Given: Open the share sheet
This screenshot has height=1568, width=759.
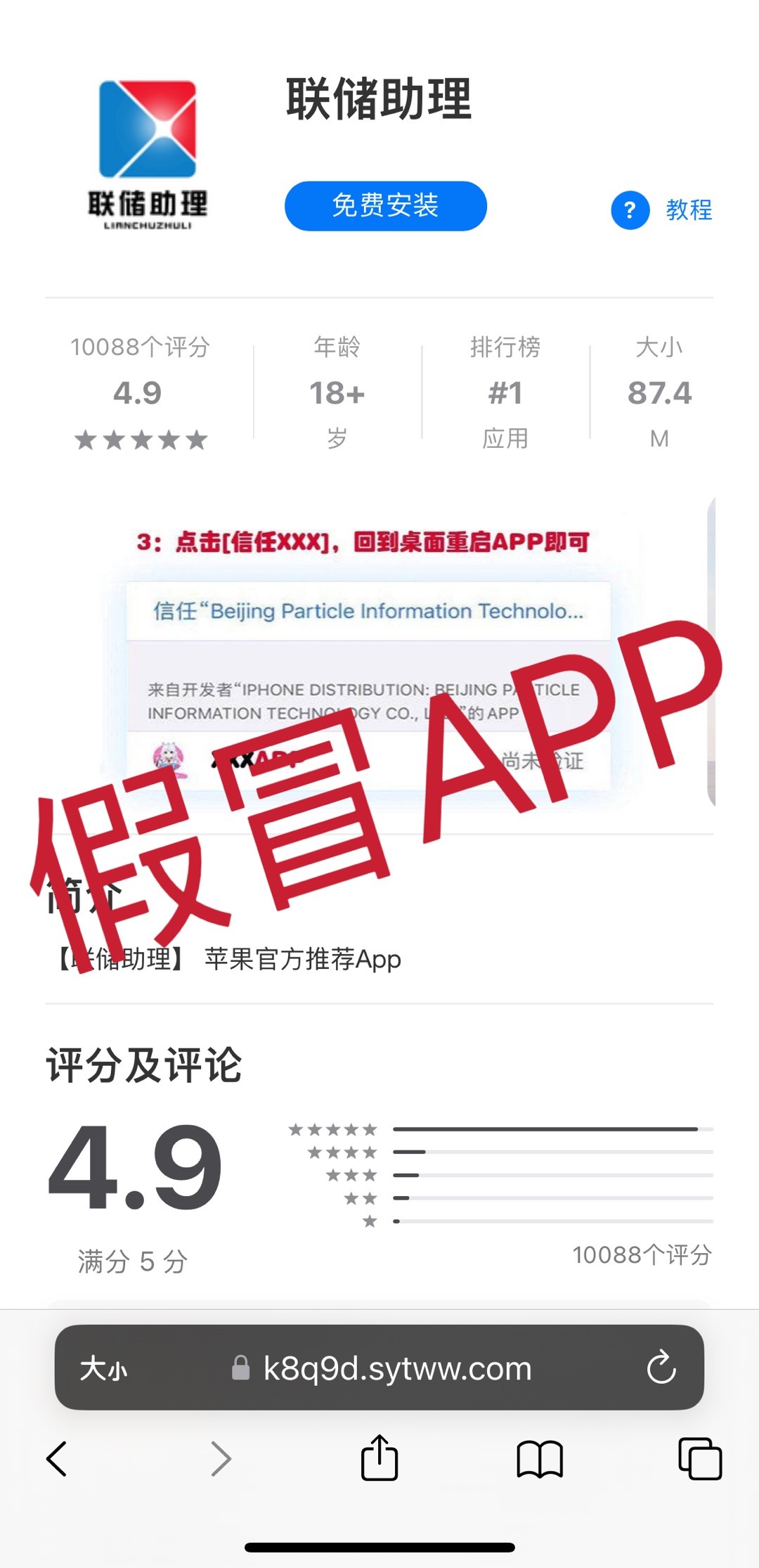Looking at the screenshot, I should point(379,1458).
